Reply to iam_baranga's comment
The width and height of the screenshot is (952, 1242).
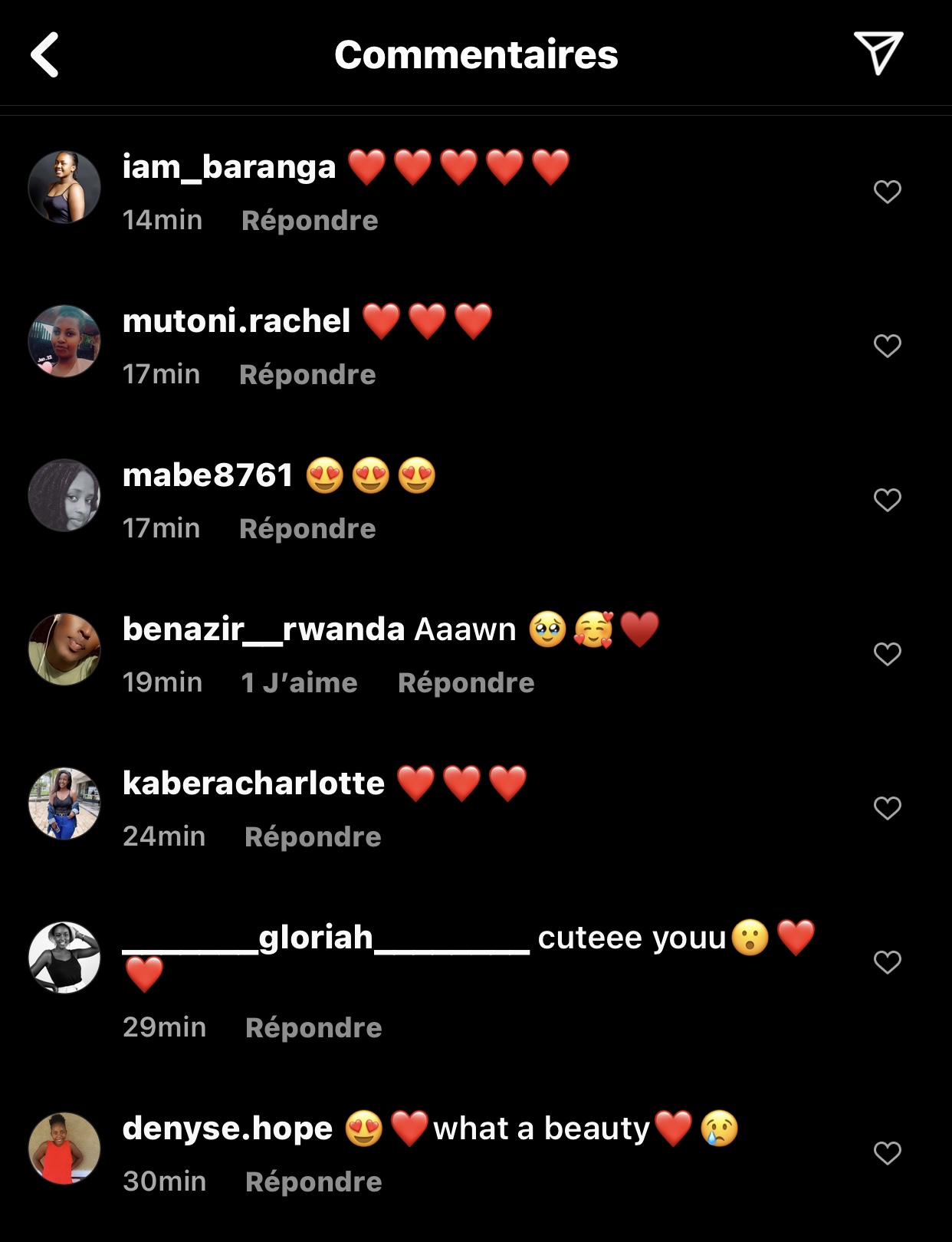310,221
